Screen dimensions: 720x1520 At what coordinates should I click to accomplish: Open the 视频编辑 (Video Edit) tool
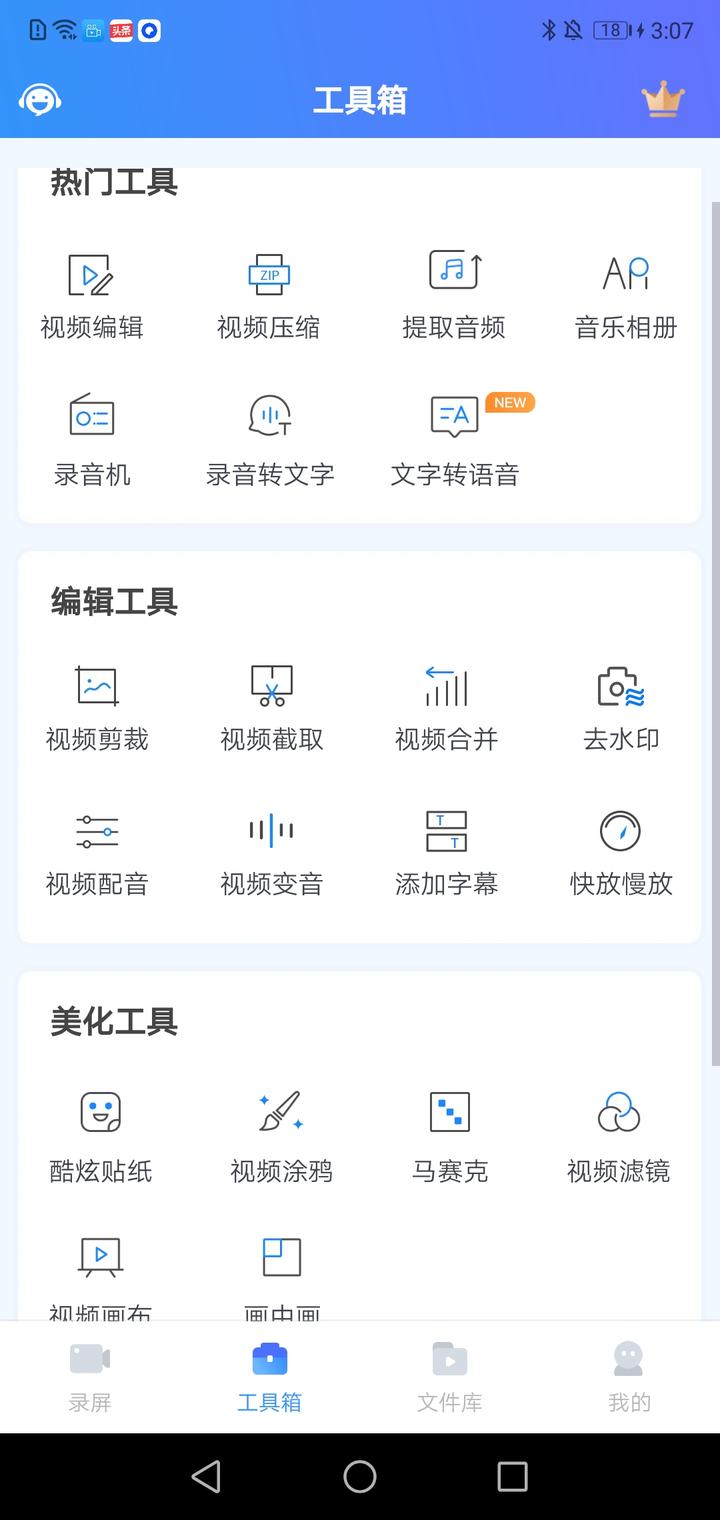click(x=94, y=293)
